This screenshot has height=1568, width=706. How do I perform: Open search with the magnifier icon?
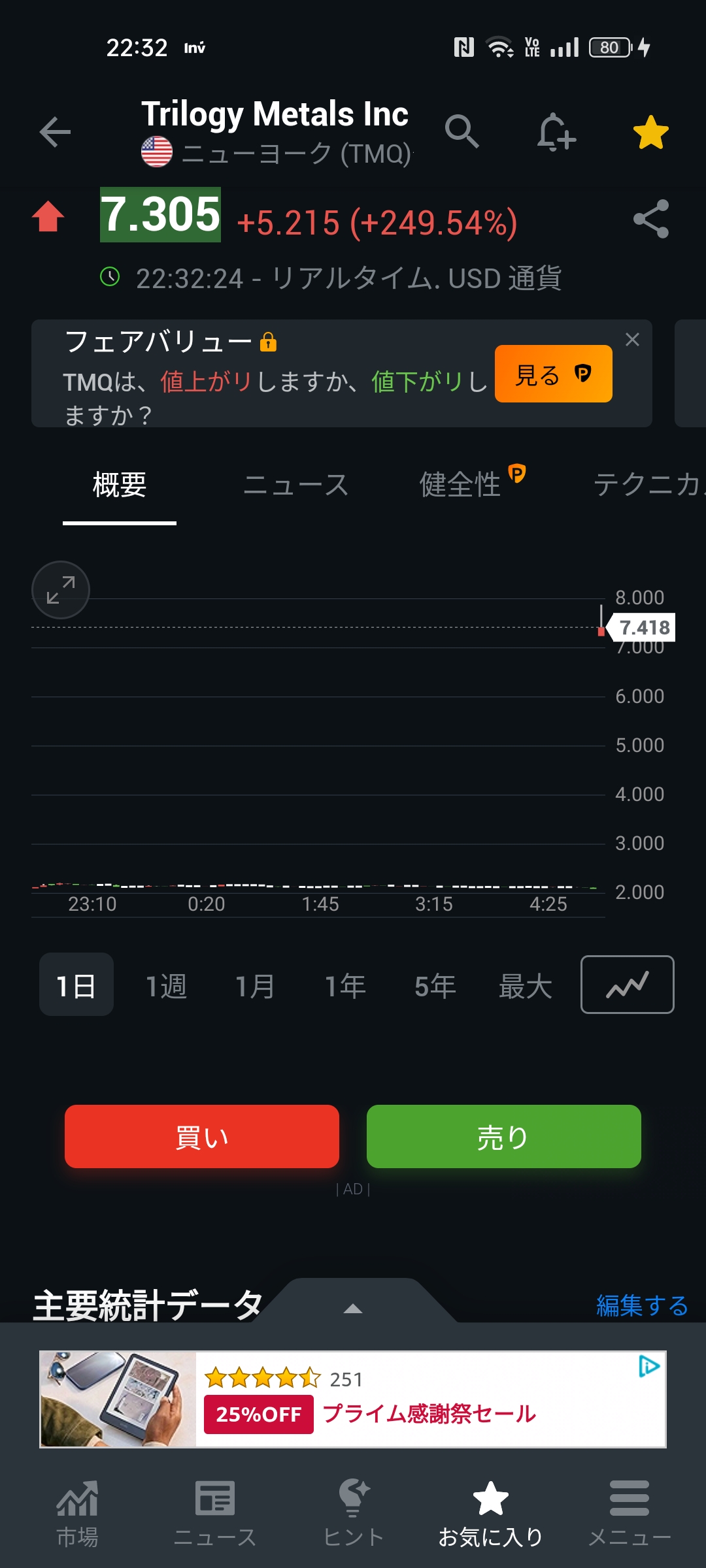462,131
